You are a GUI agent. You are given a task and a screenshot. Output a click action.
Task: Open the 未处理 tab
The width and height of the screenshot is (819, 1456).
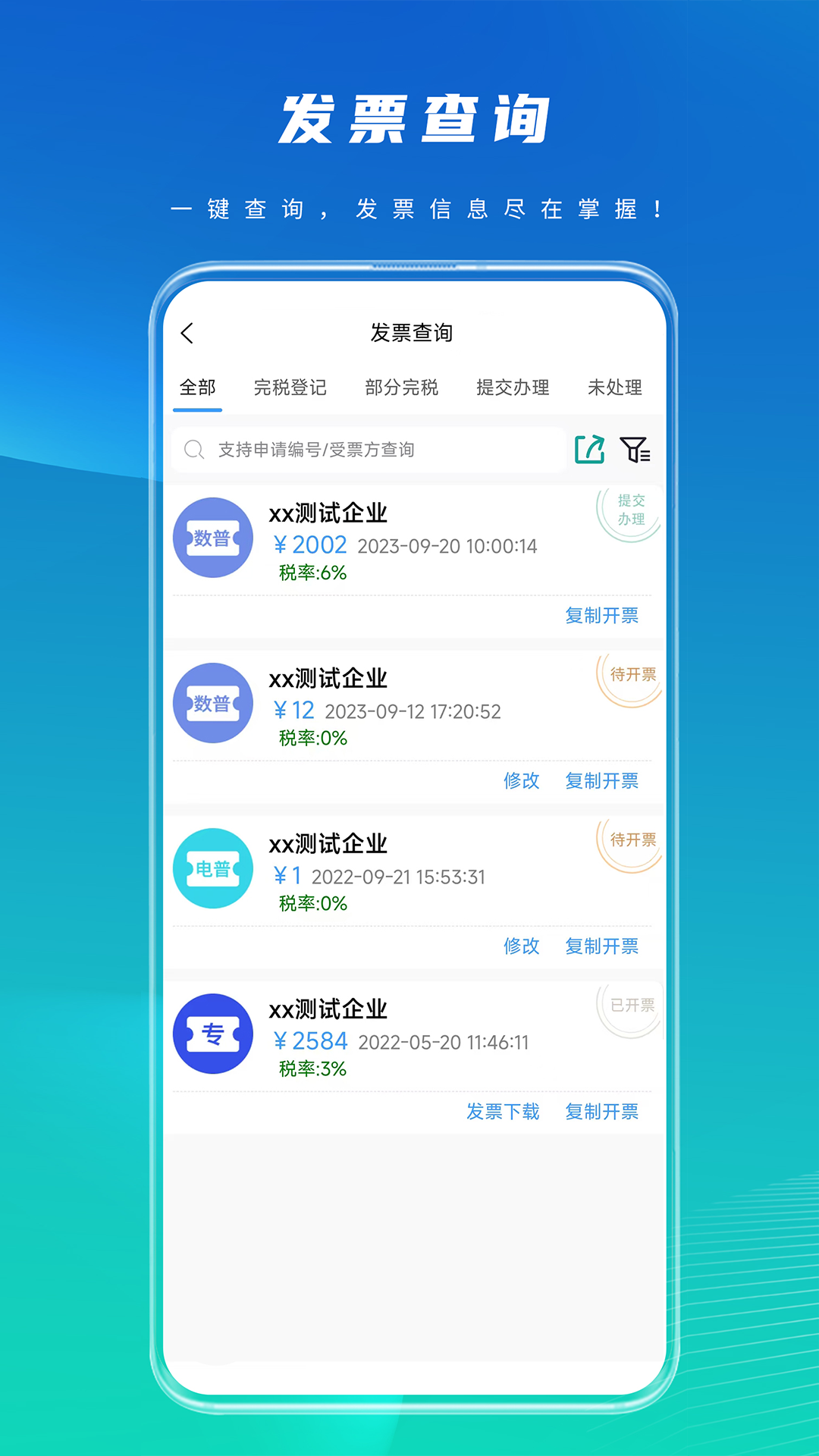(614, 388)
